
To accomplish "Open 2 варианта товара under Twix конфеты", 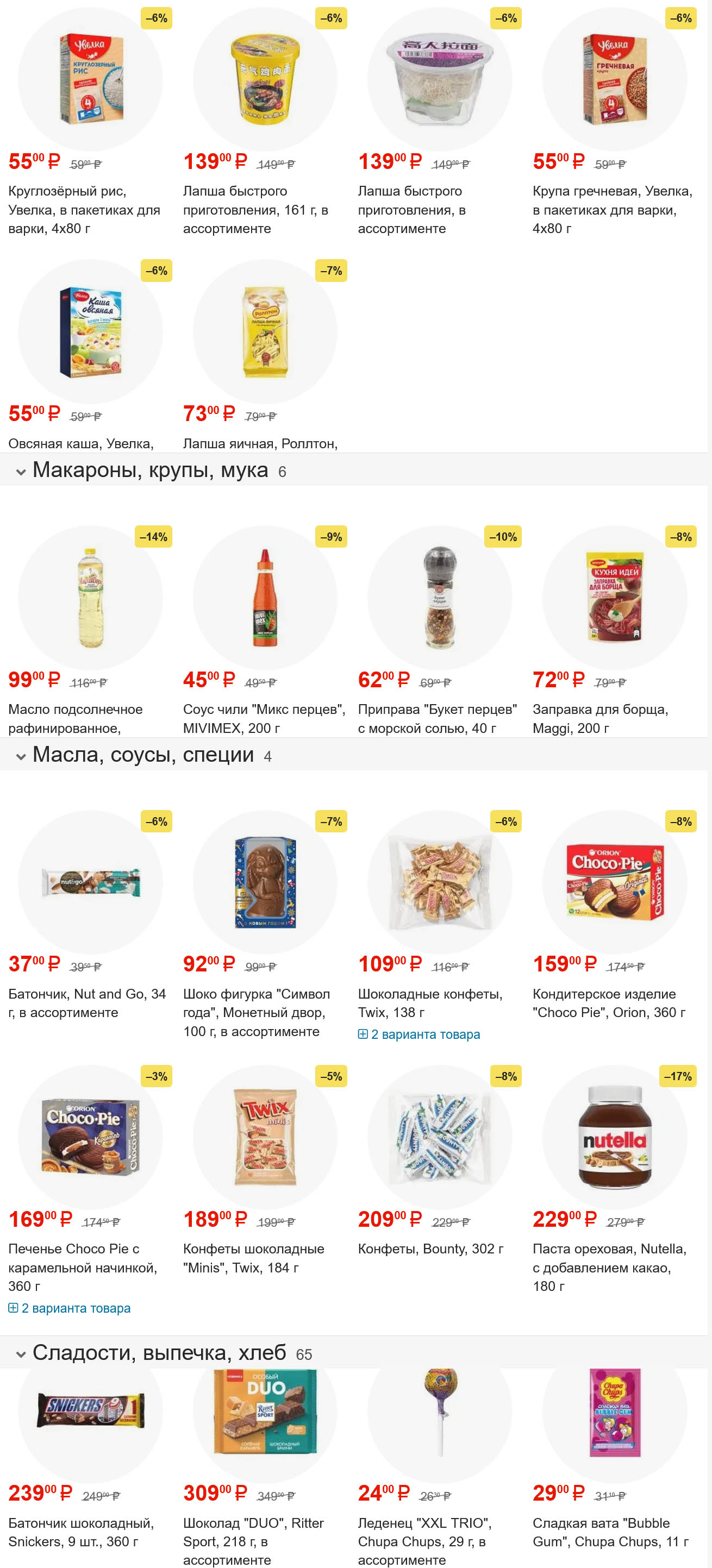I will click(419, 1034).
